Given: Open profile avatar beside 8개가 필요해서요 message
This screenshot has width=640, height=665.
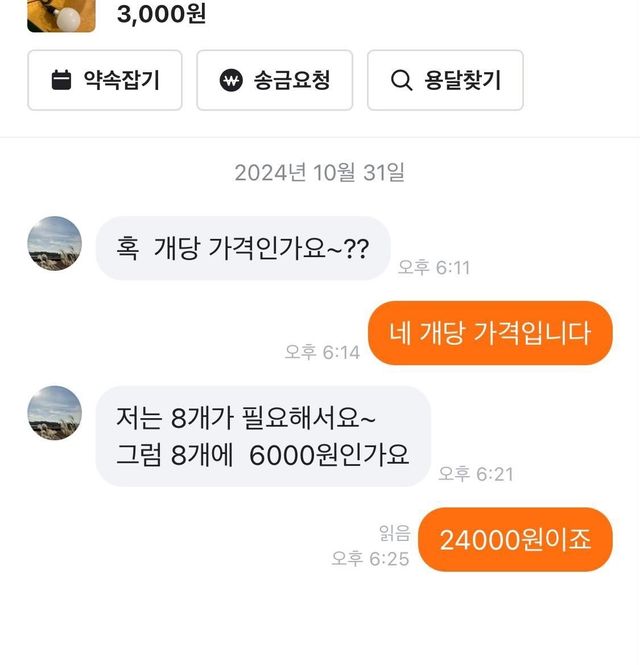Looking at the screenshot, I should coord(54,412).
